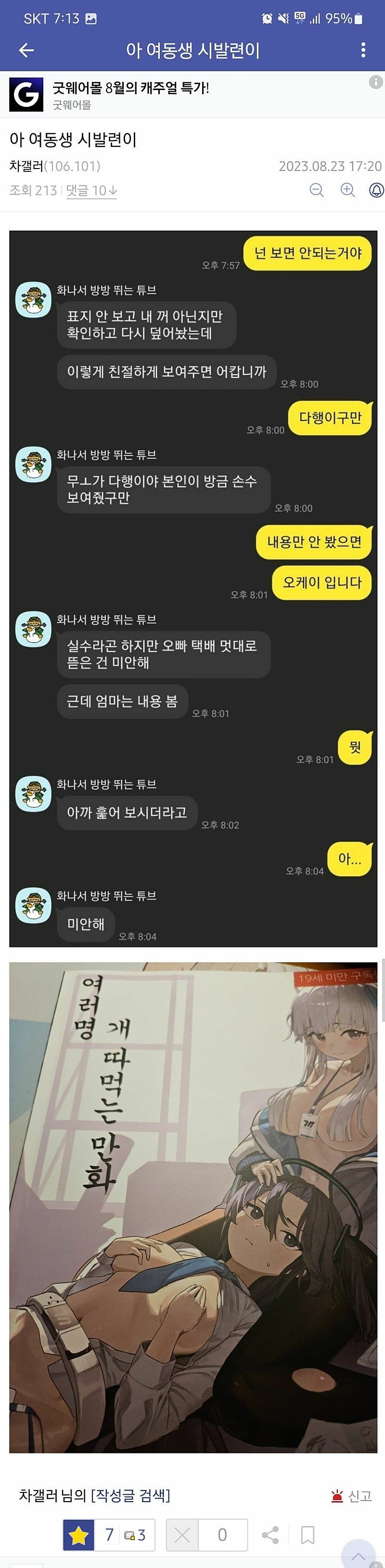Bookmark this post
The width and height of the screenshot is (385, 1568).
pos(308,1535)
